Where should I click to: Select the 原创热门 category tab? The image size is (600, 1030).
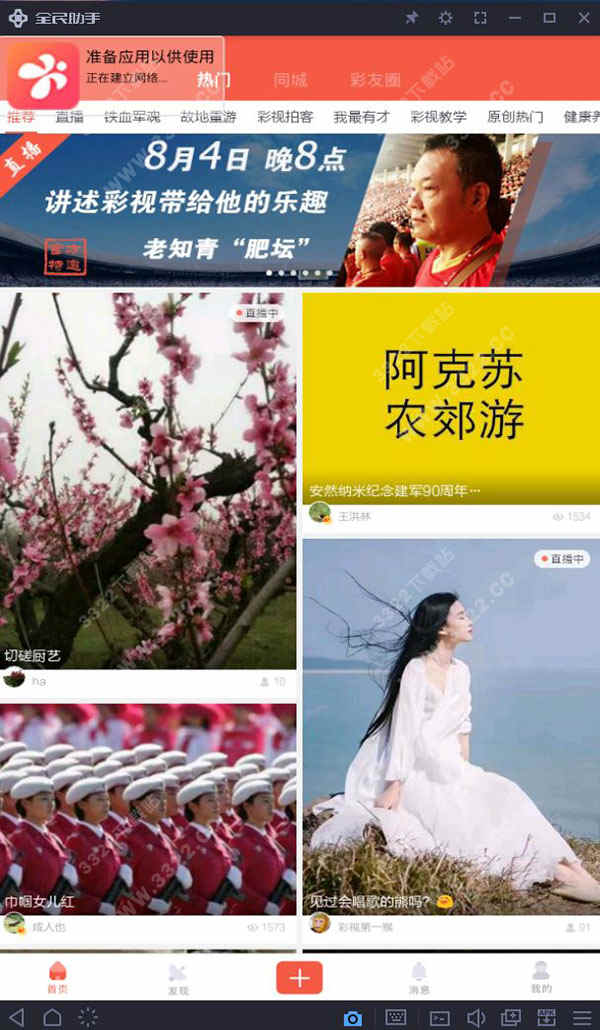(515, 117)
